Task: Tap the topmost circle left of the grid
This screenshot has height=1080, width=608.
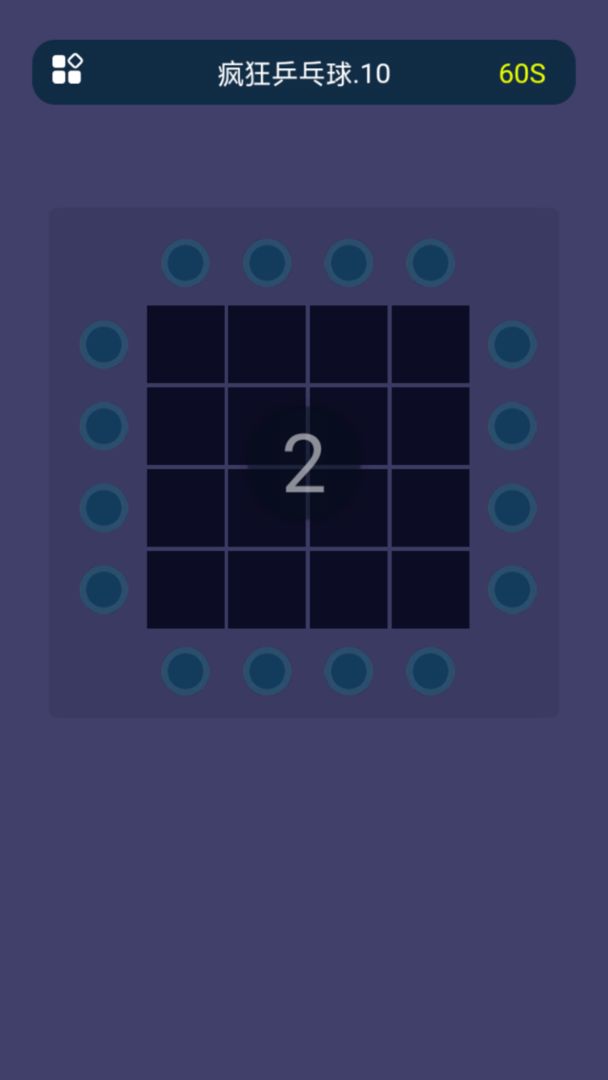Action: point(104,344)
